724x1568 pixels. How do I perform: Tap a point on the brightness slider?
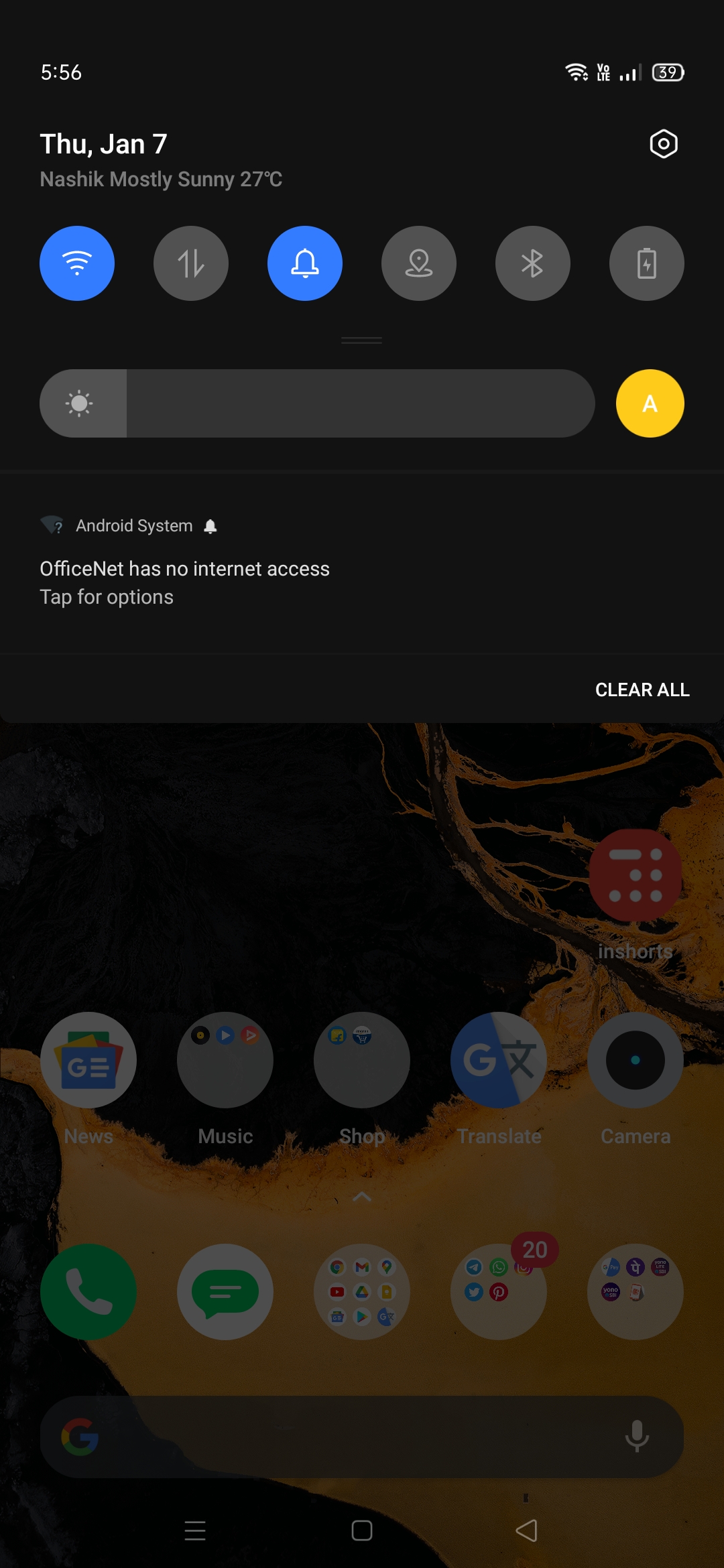point(317,403)
